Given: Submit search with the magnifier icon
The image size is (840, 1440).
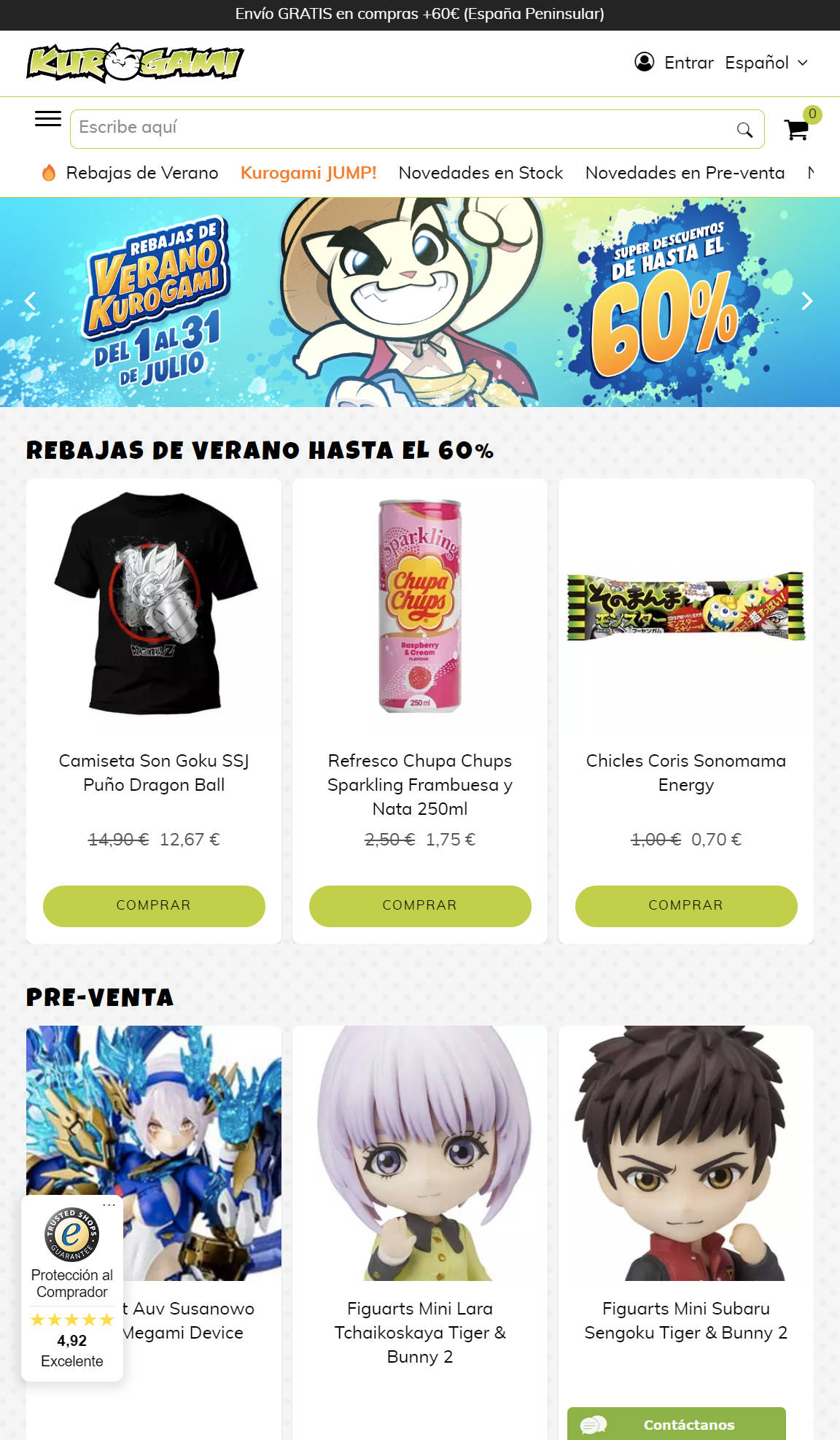Looking at the screenshot, I should tap(744, 130).
